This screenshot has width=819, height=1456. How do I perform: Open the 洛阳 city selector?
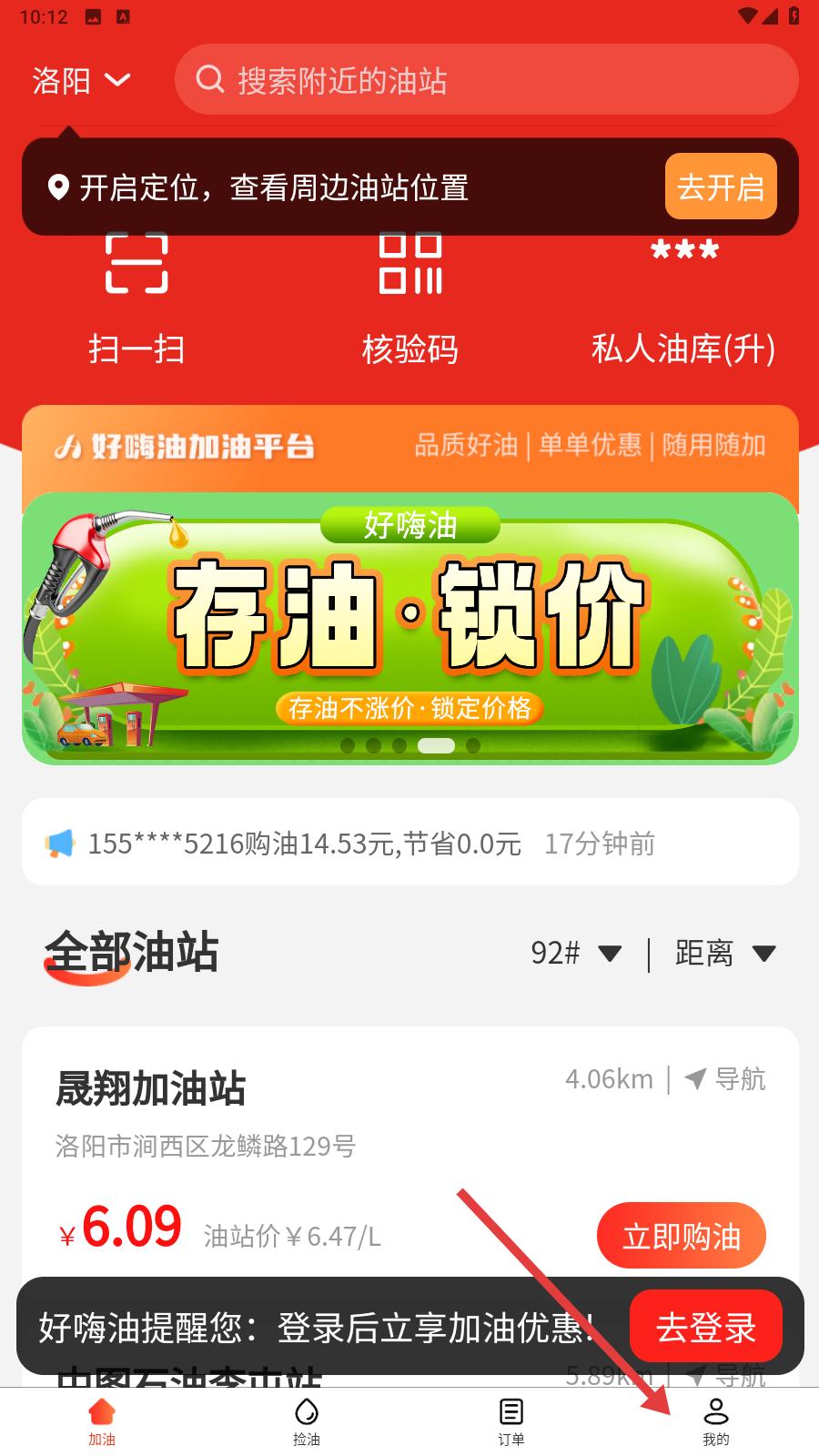80,81
